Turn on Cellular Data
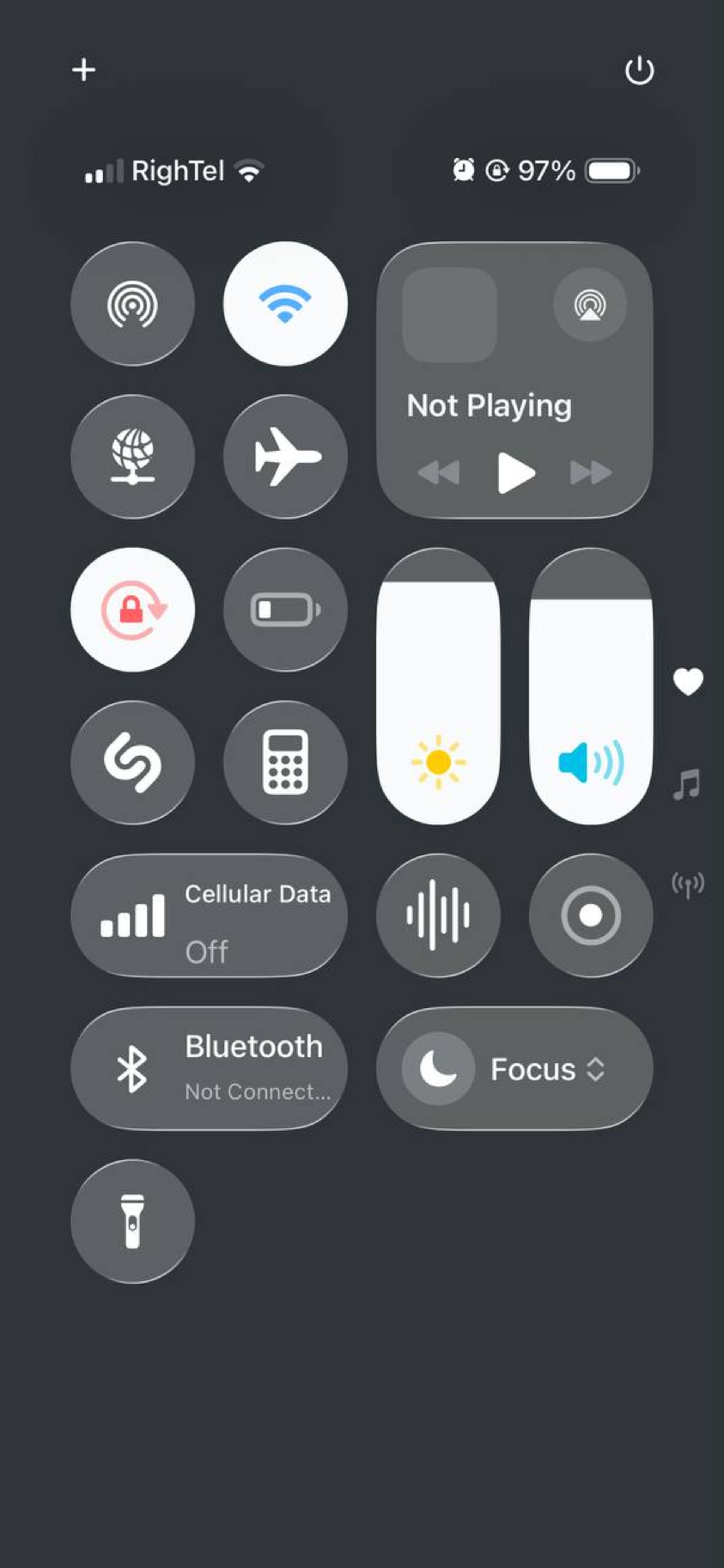 [209, 916]
